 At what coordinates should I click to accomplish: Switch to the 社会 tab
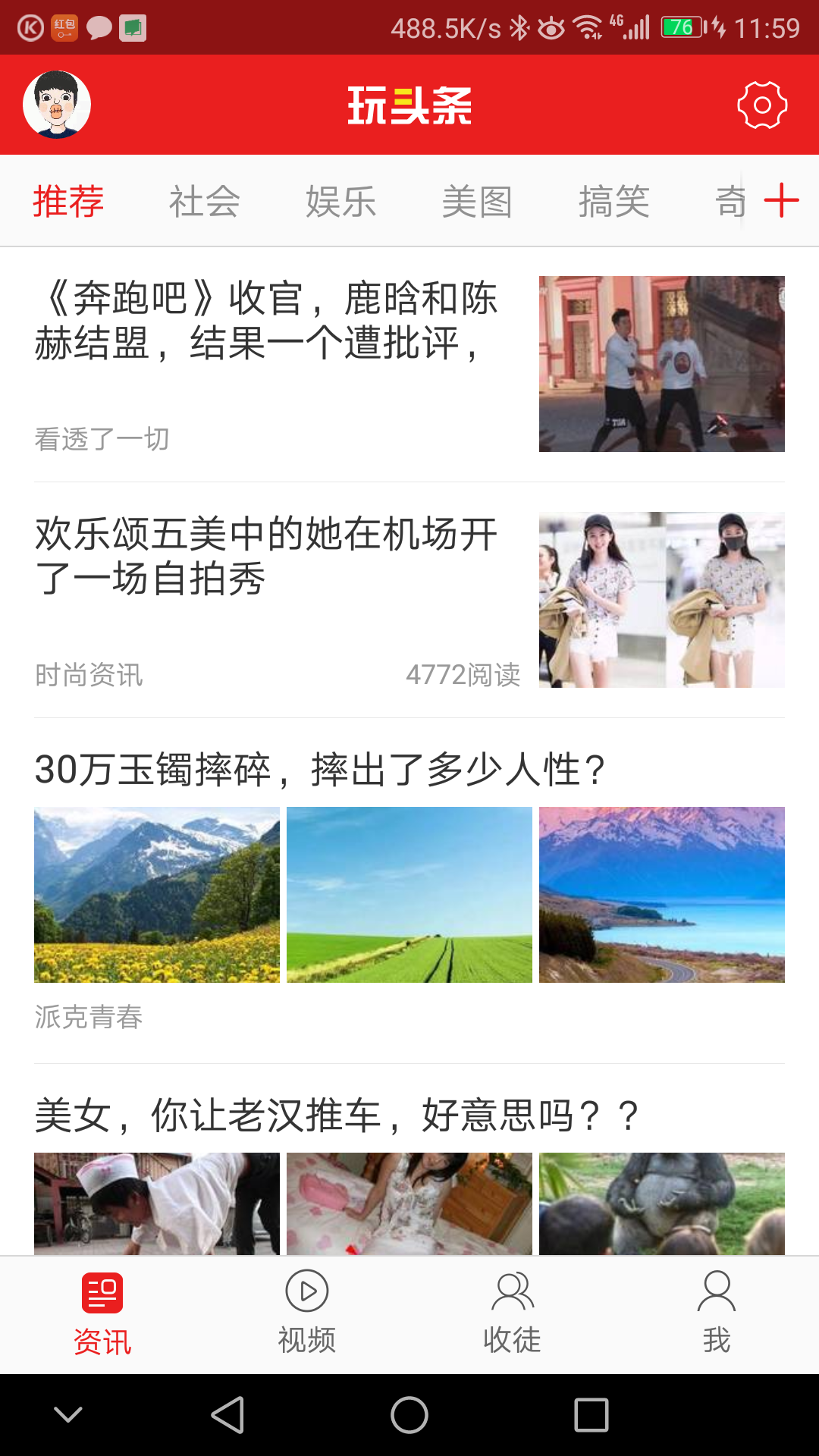(204, 200)
